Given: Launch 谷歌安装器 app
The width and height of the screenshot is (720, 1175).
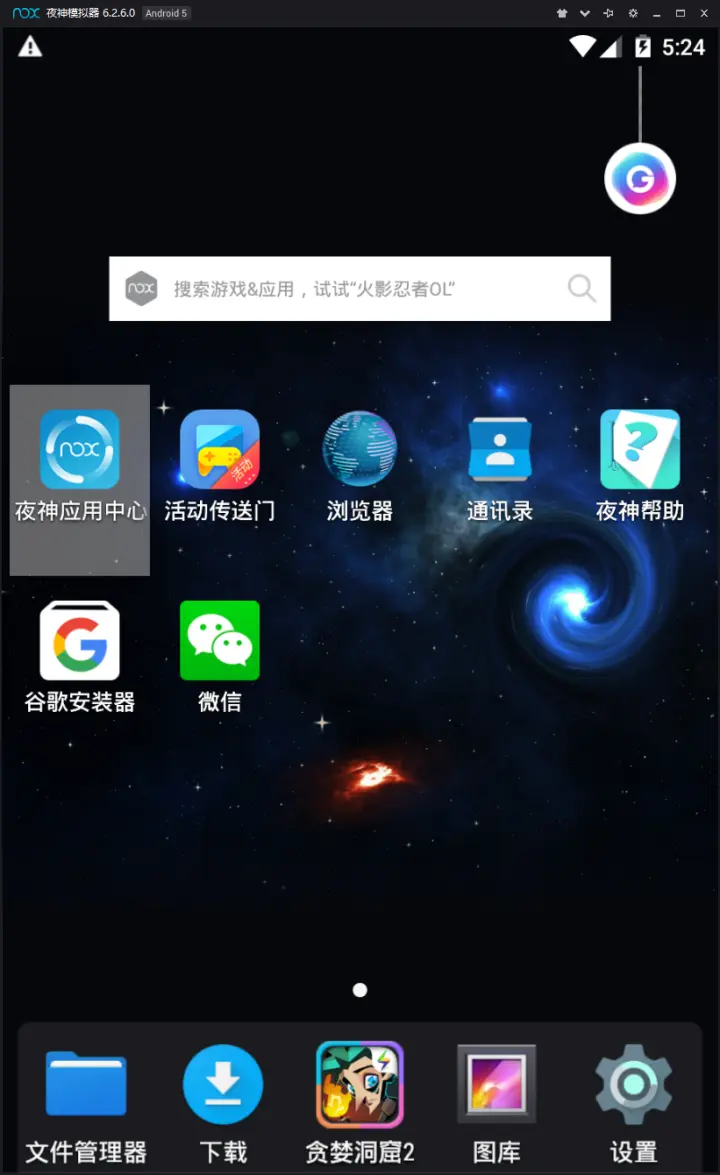Looking at the screenshot, I should pyautogui.click(x=80, y=641).
